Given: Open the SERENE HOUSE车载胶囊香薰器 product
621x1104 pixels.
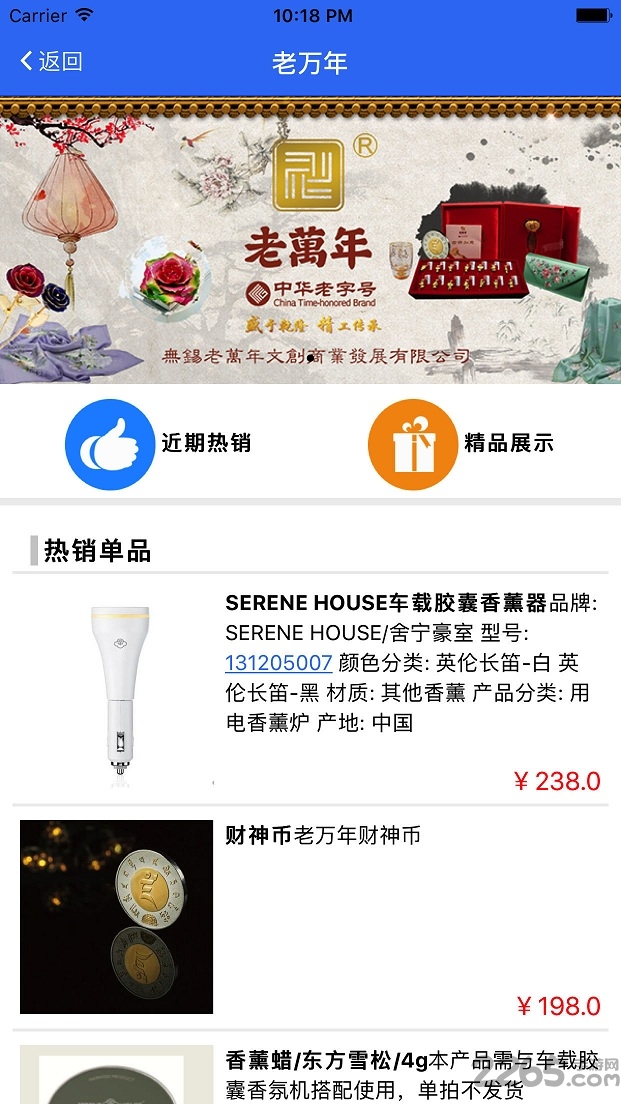Looking at the screenshot, I should click(x=386, y=603).
